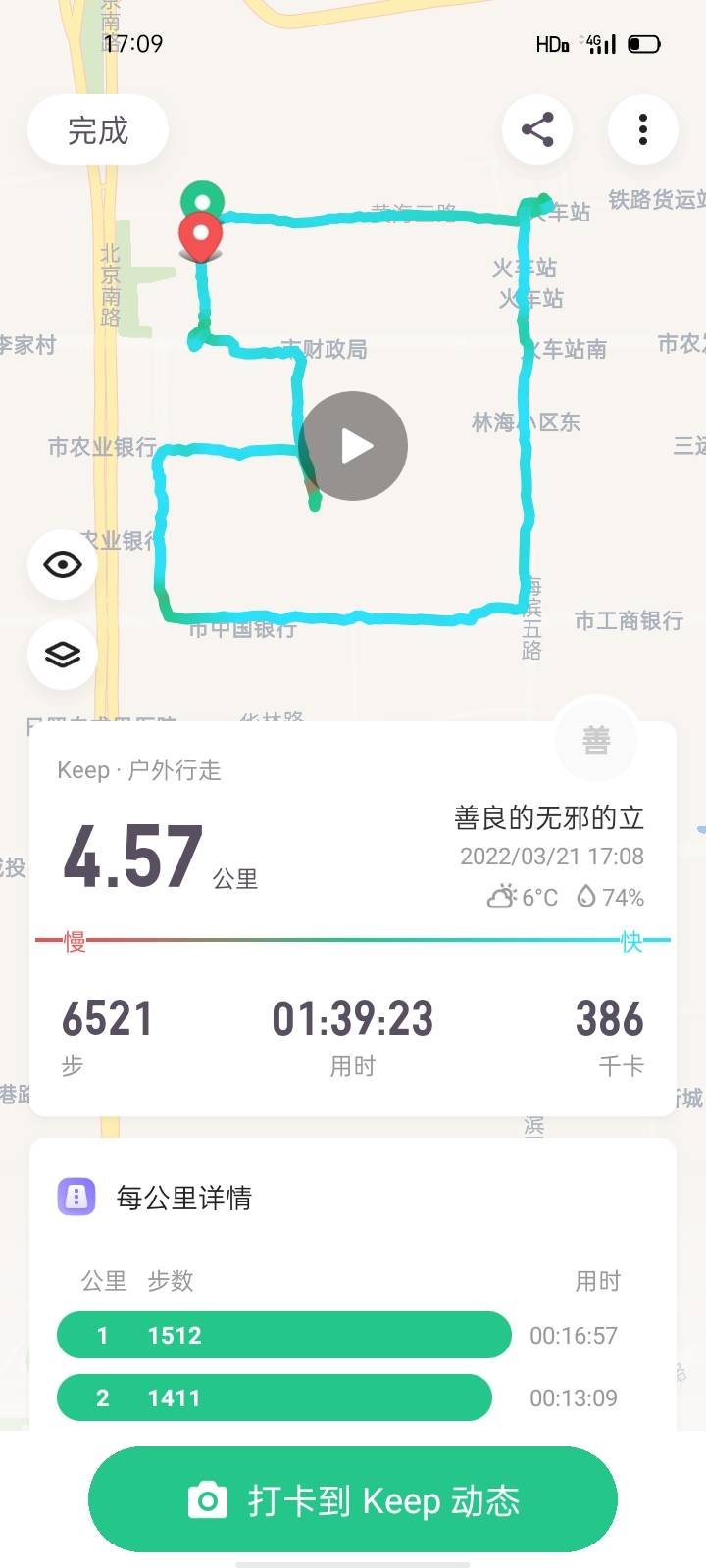Tap the 完成 button to finish
The image size is (706, 1568).
pos(97,128)
